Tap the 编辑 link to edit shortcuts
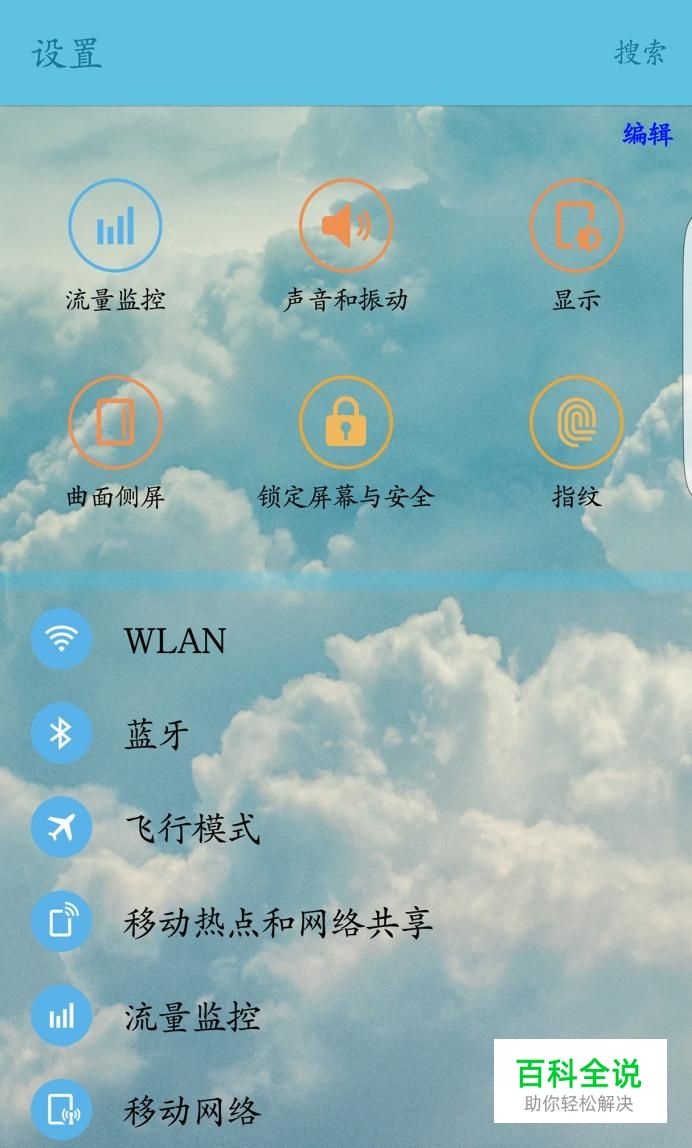The height and width of the screenshot is (1148, 692). click(647, 134)
